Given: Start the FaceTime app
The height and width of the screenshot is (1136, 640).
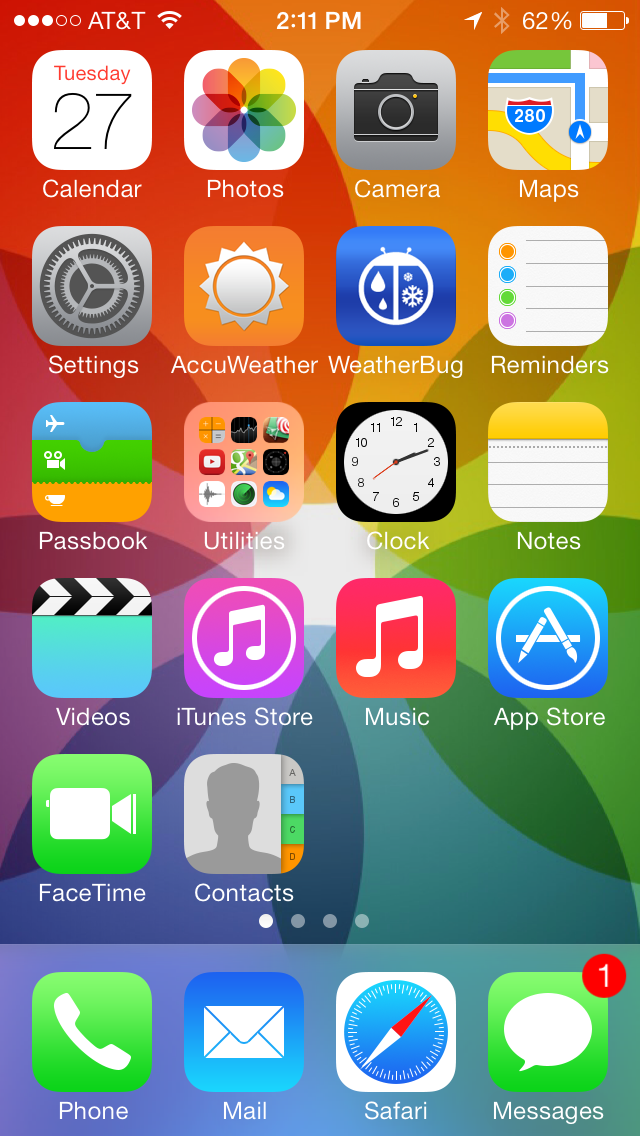Looking at the screenshot, I should point(92,814).
